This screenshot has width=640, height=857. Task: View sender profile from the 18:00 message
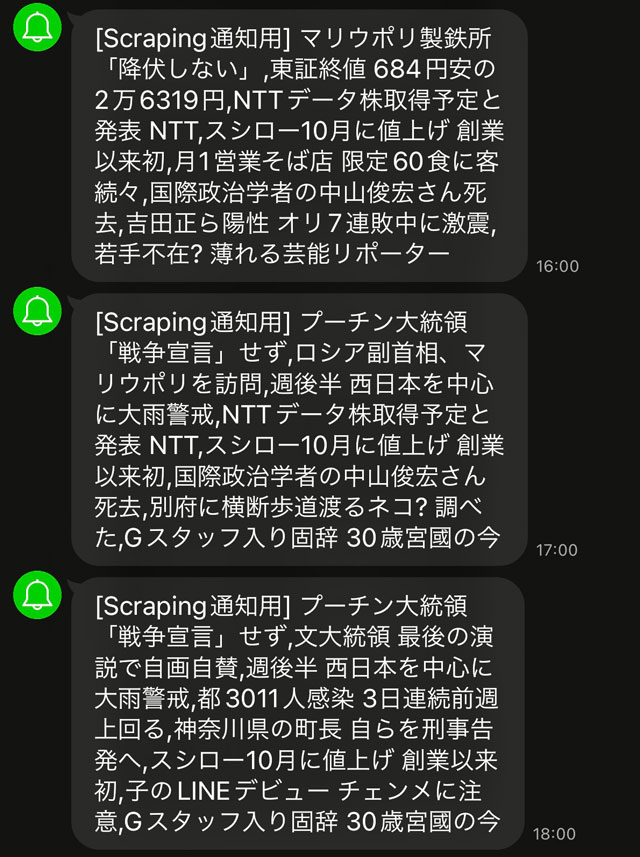coord(38,596)
